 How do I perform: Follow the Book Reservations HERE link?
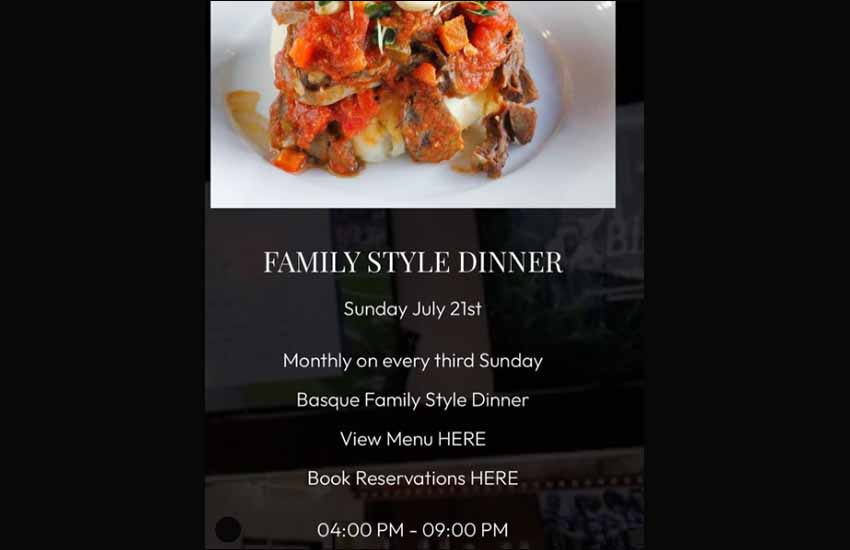tap(412, 479)
